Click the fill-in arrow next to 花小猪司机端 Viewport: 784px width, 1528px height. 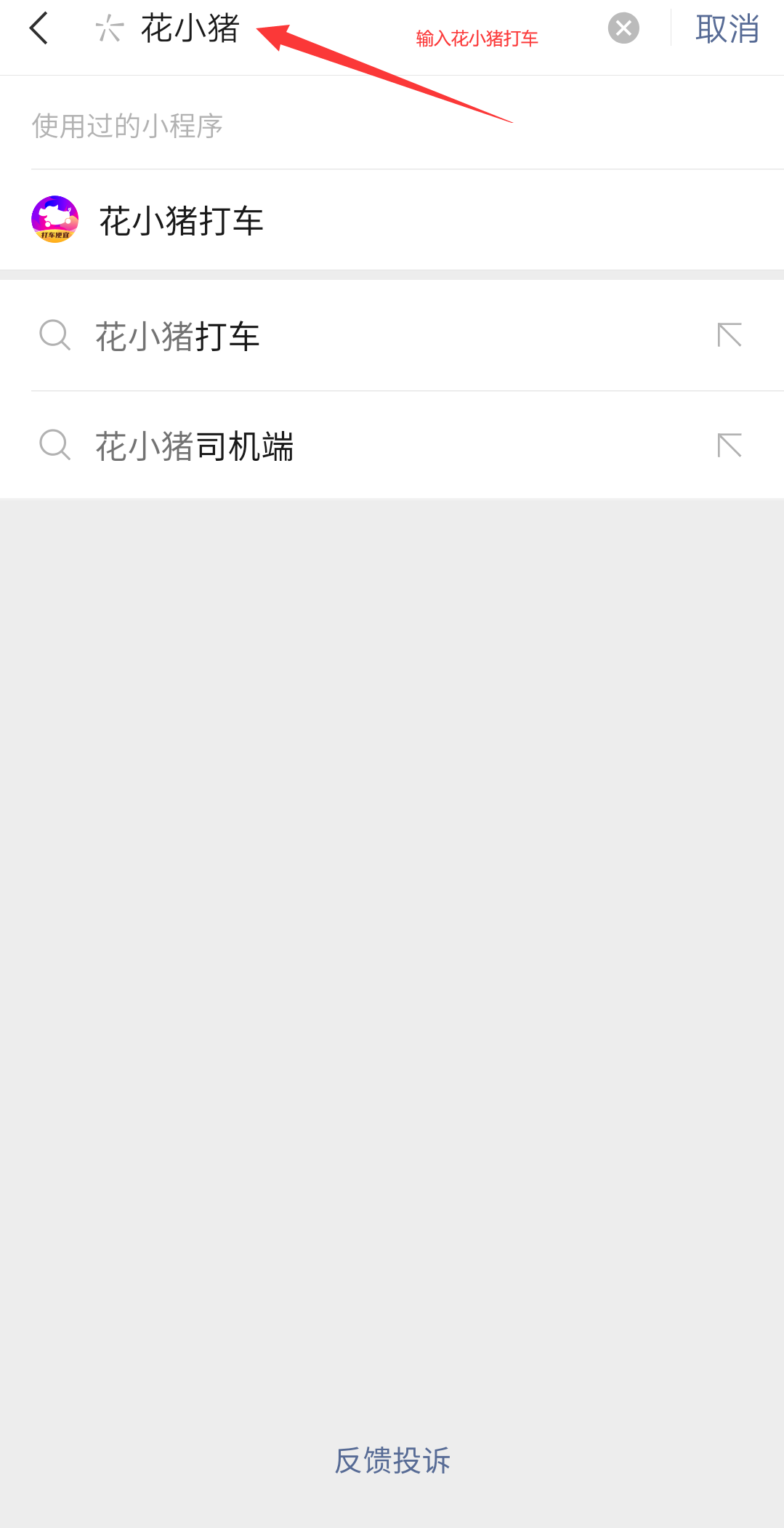tap(729, 446)
